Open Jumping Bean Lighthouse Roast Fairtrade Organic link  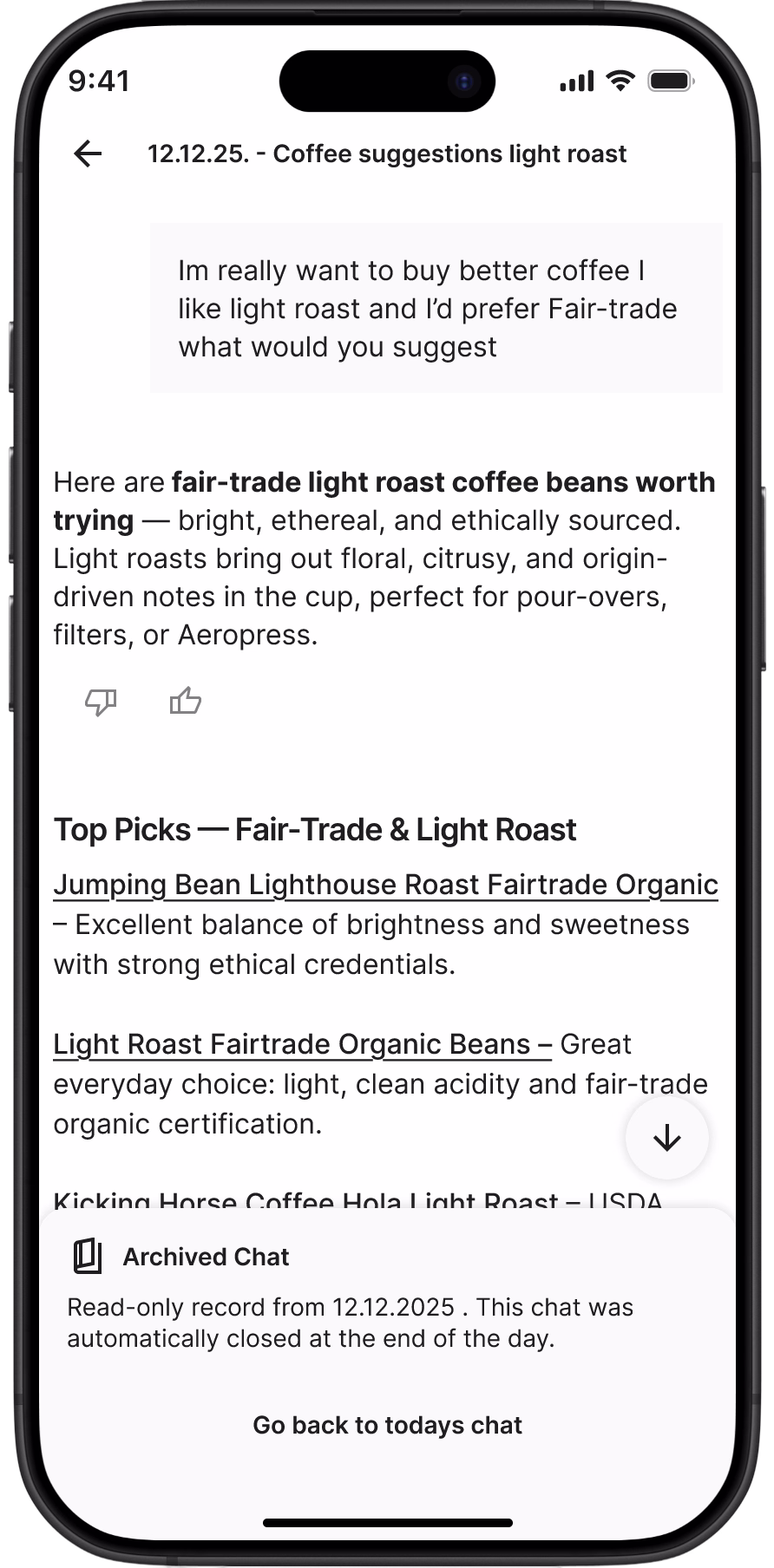coord(385,885)
